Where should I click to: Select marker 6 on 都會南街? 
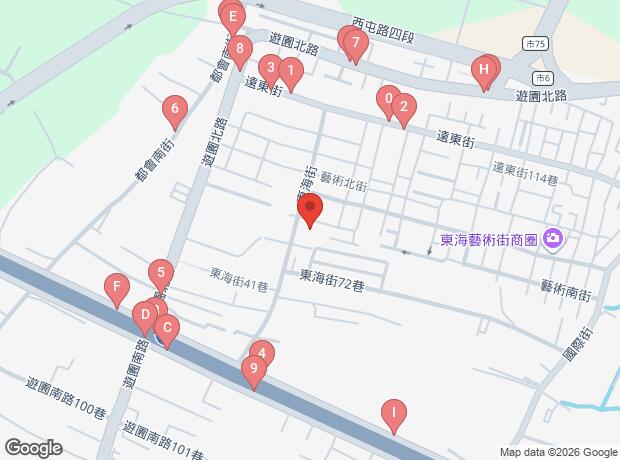(175, 108)
